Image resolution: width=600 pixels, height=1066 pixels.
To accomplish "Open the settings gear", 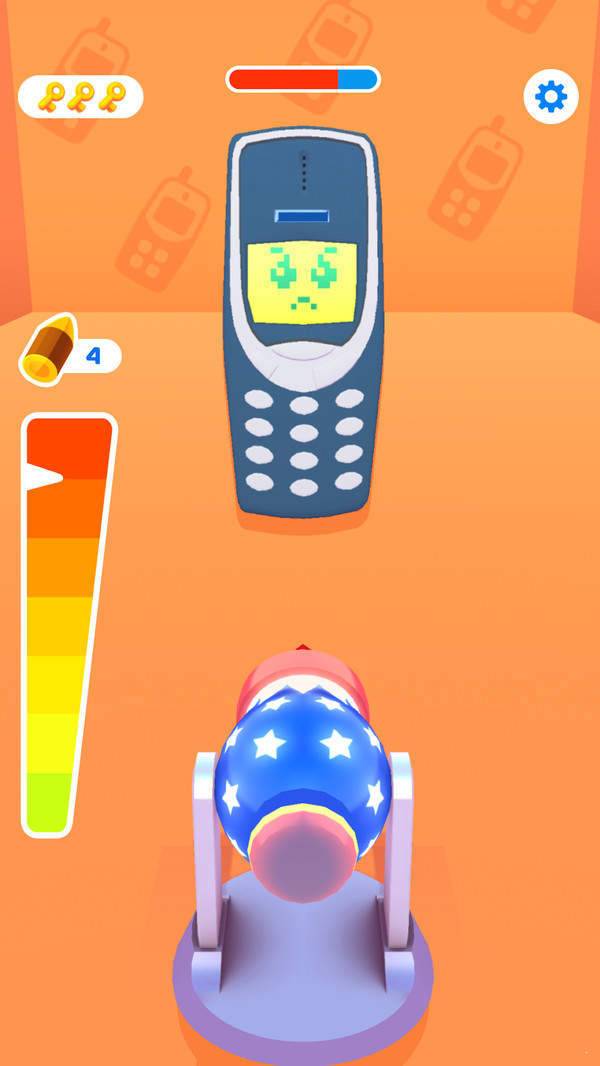I will coord(551,97).
